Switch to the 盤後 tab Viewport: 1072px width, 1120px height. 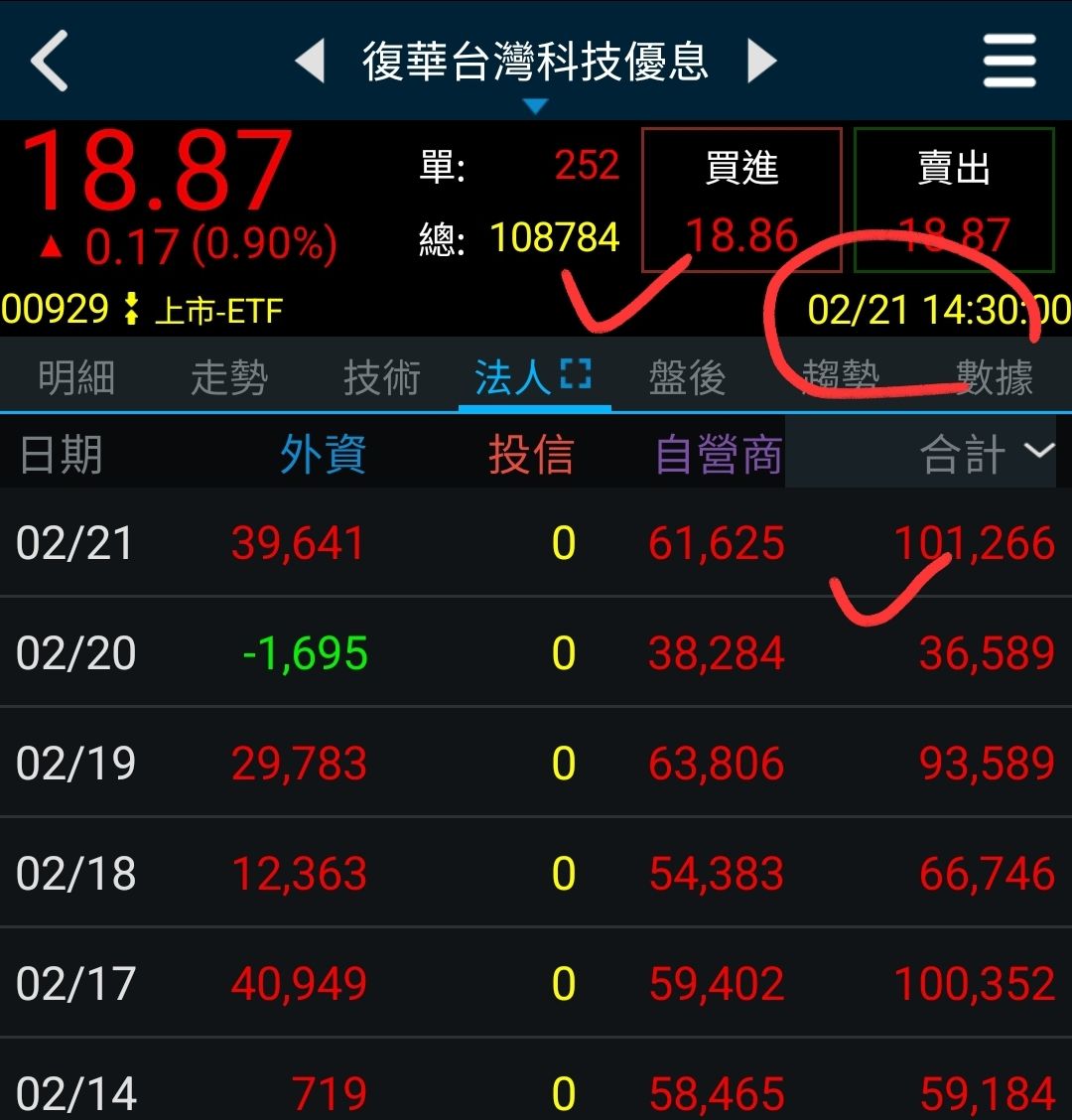point(687,377)
